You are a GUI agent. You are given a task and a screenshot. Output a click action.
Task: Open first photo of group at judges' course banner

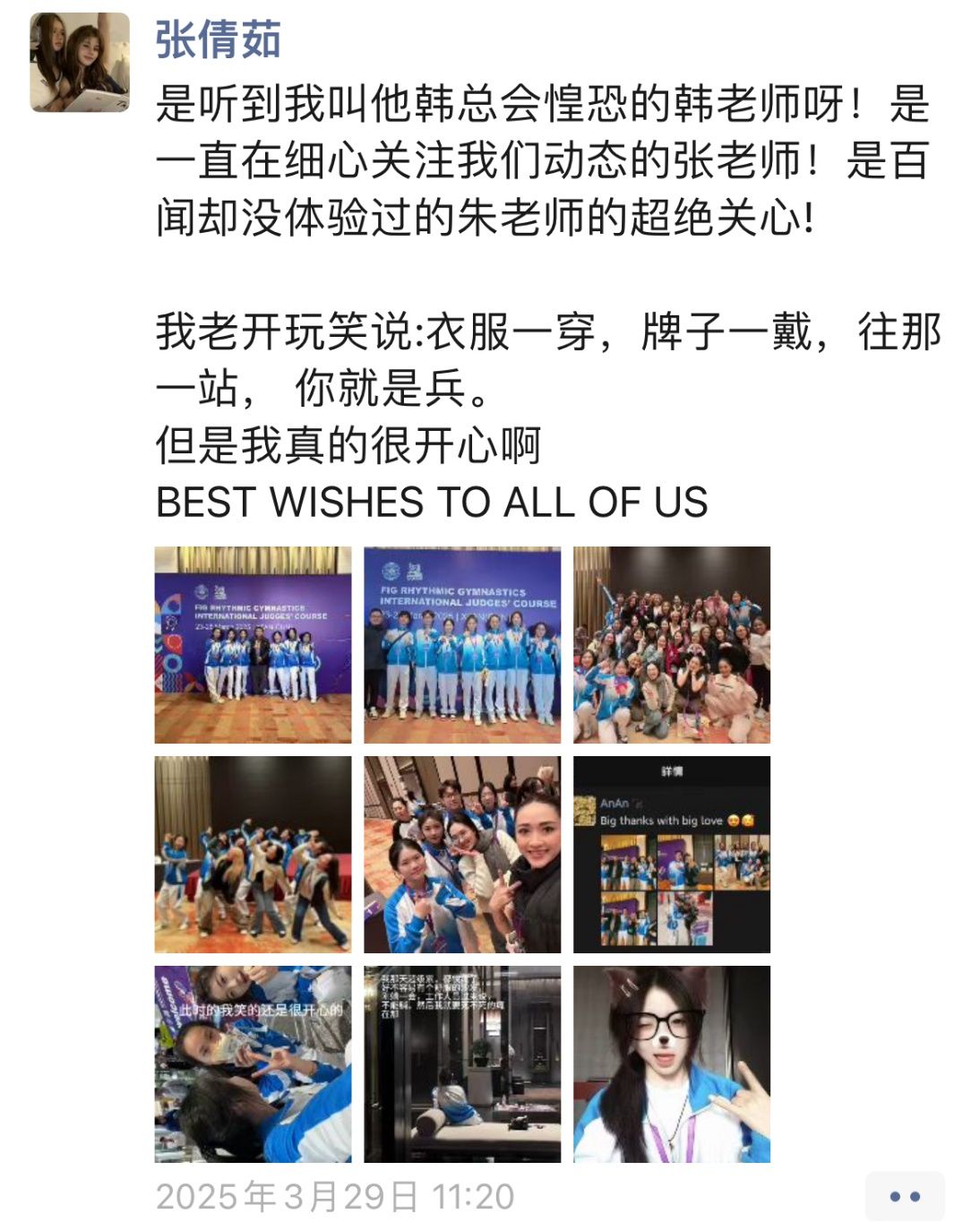[253, 645]
